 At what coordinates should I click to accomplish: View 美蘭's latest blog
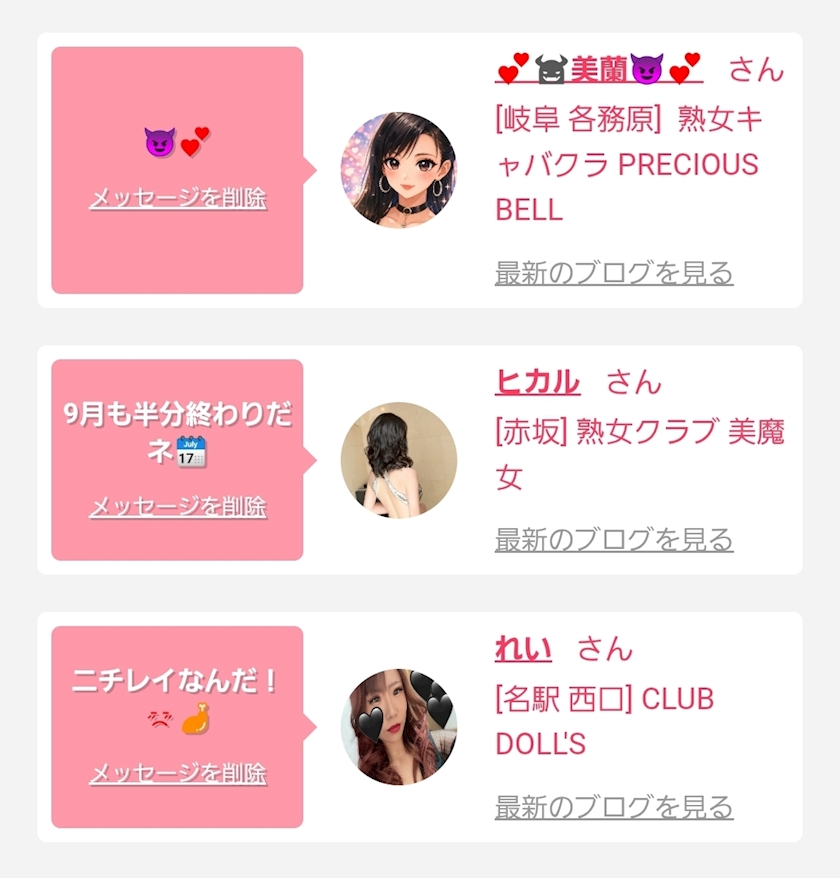(614, 273)
